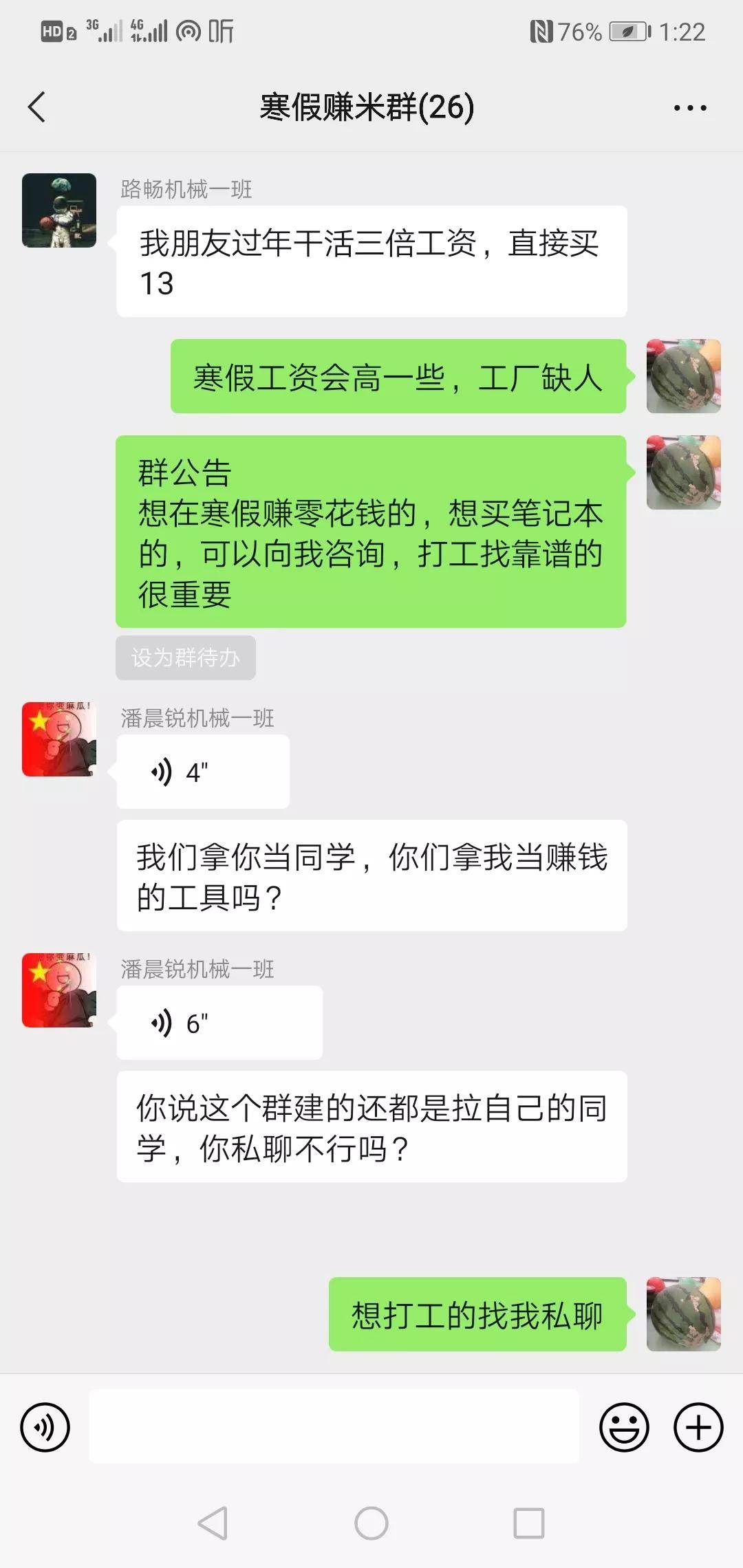Open my watermelon avatar beside 想打工的找我私聊
The width and height of the screenshot is (743, 1568).
(683, 1314)
